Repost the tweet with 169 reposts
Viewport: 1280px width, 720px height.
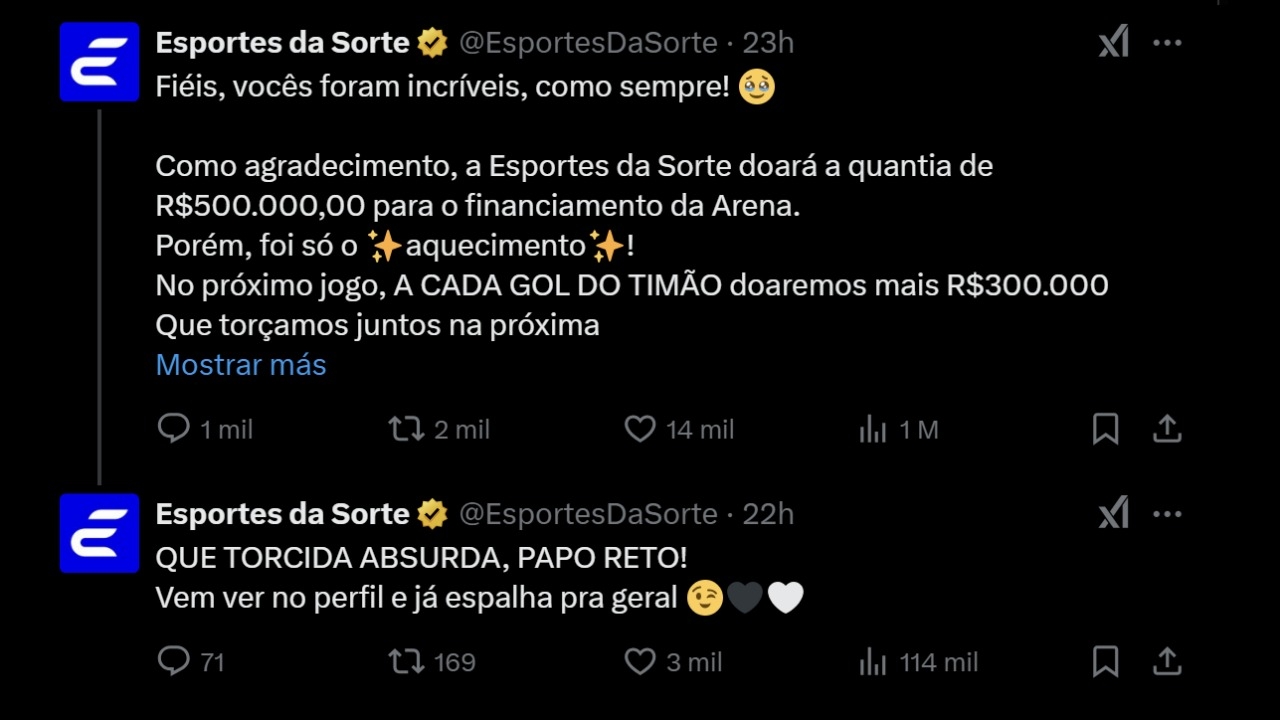[406, 661]
